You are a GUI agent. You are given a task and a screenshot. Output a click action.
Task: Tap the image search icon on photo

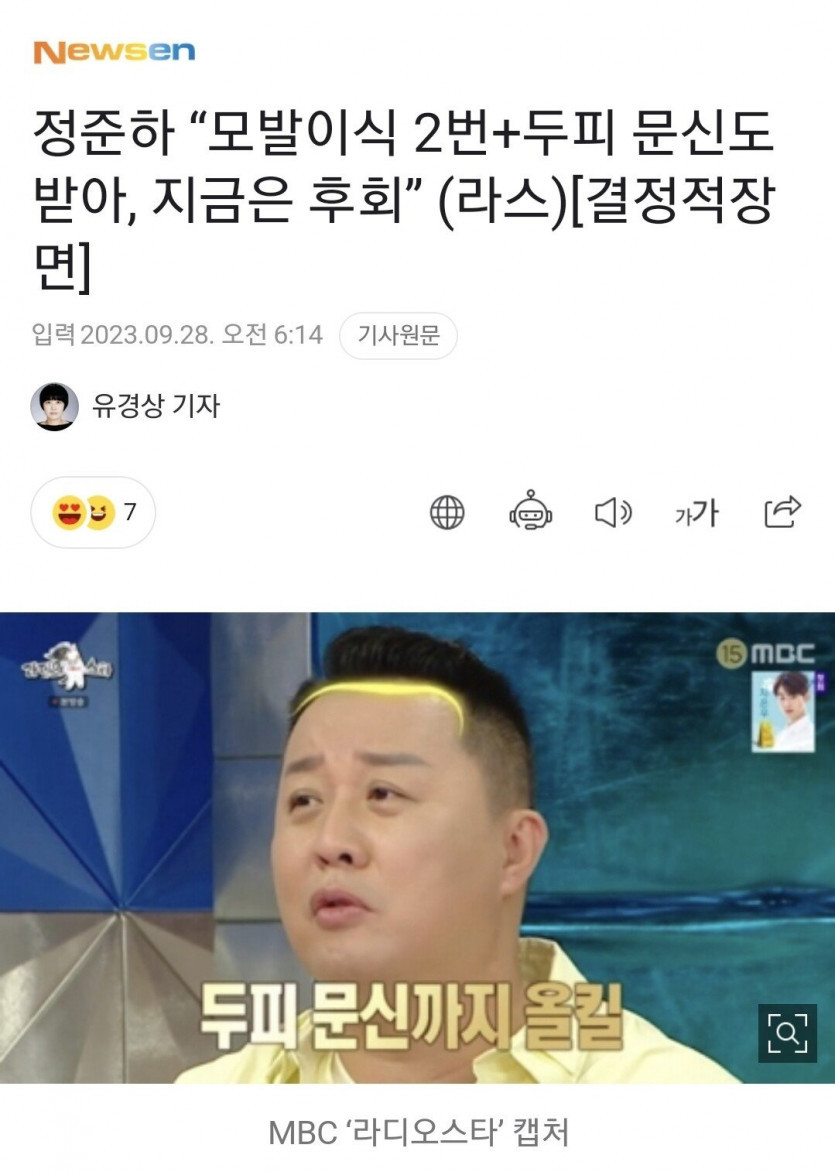787,1033
